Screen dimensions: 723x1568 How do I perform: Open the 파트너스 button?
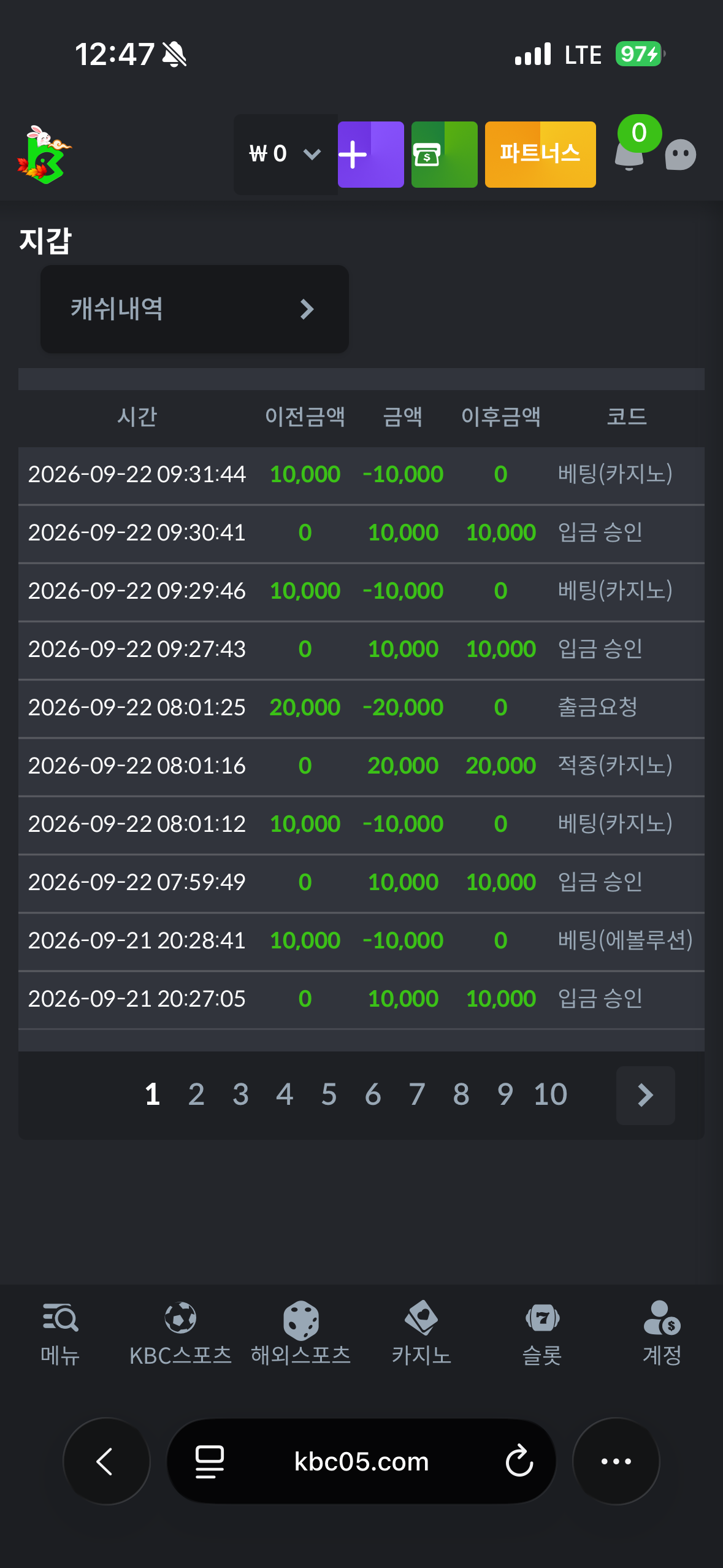coord(540,154)
